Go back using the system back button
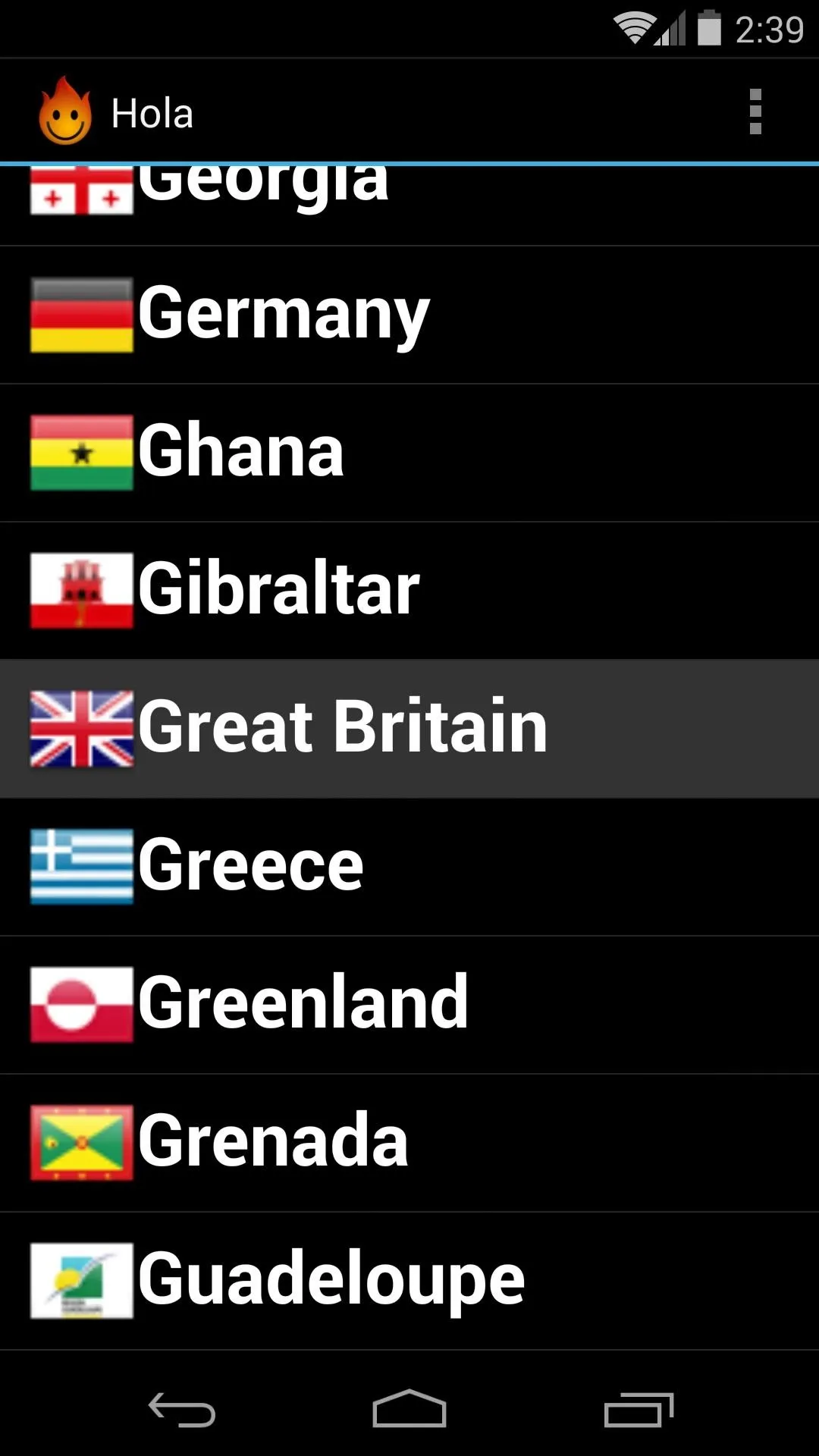The image size is (819, 1456). coord(182,1410)
